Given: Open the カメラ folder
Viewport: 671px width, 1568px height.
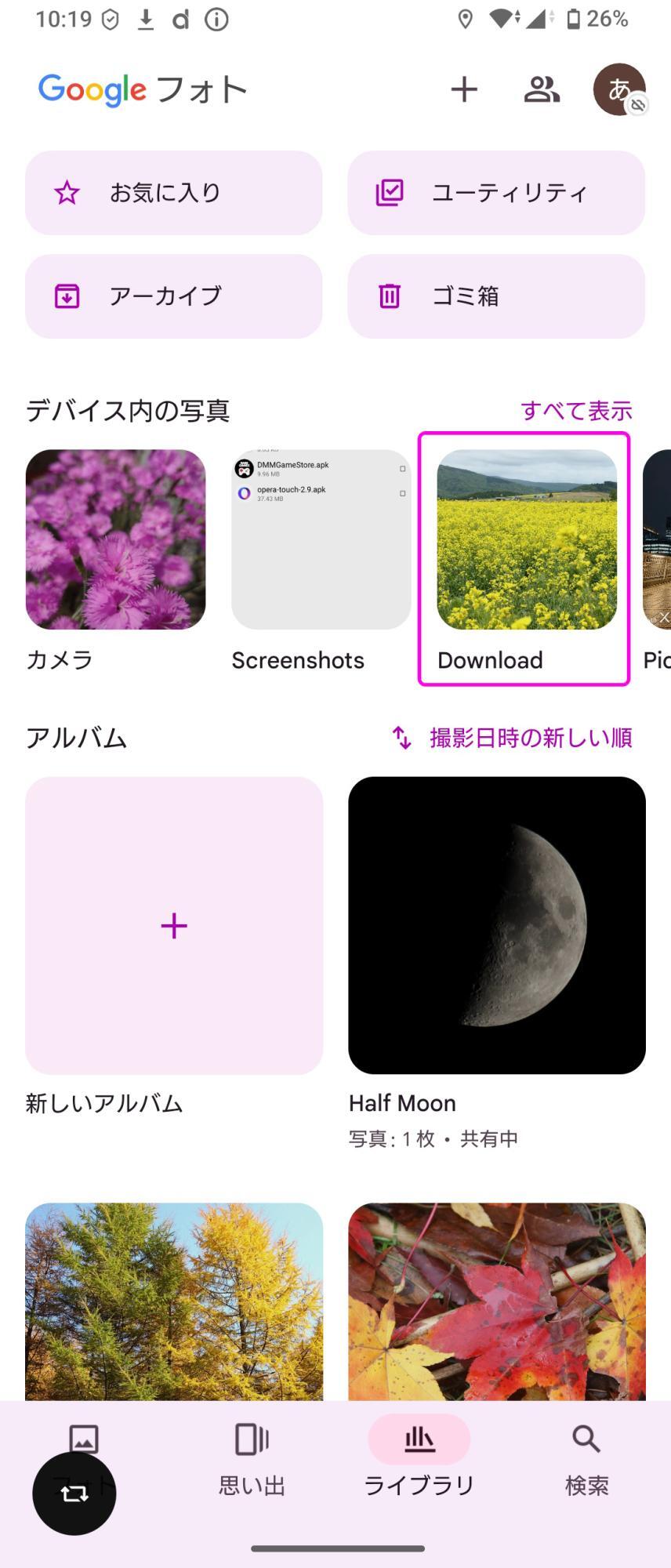Looking at the screenshot, I should [x=115, y=539].
